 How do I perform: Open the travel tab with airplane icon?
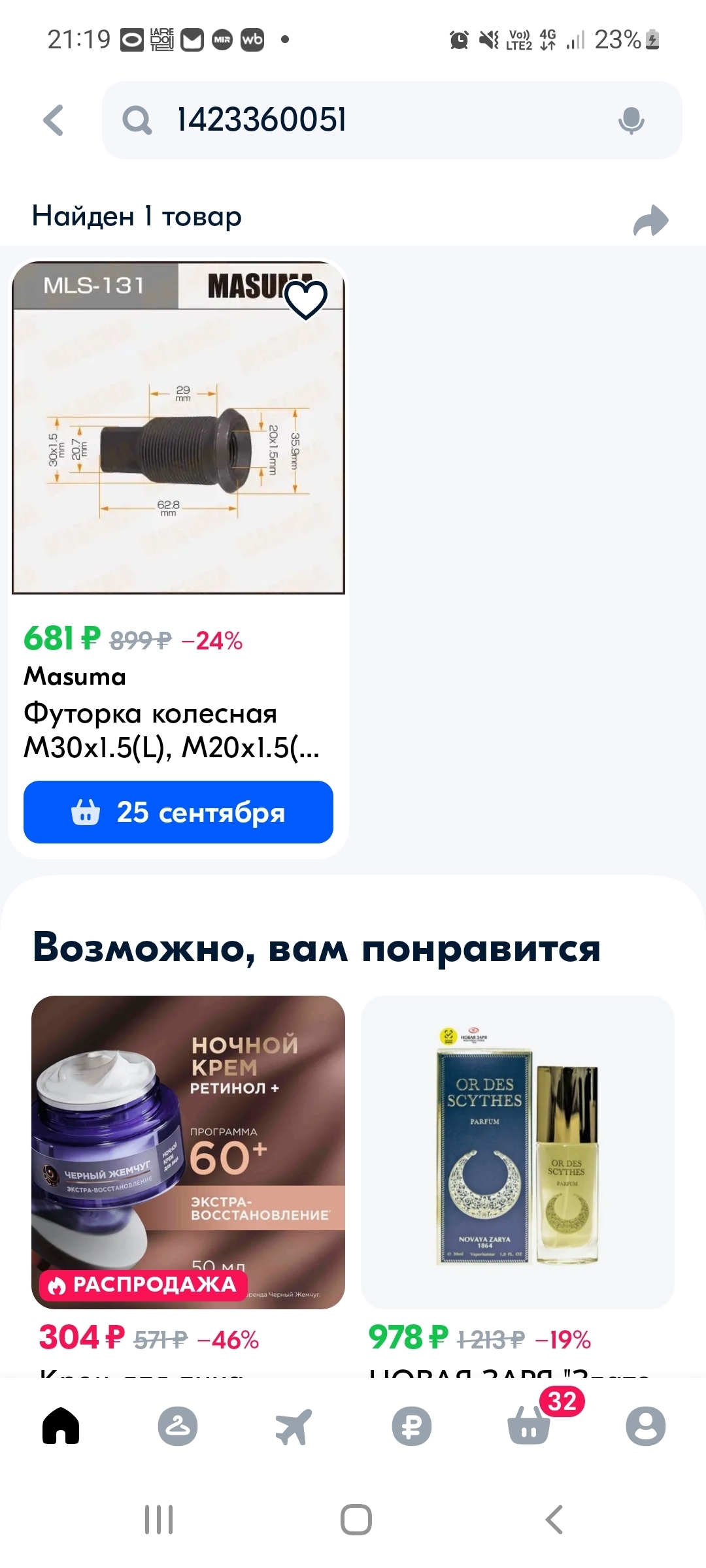pyautogui.click(x=294, y=1426)
